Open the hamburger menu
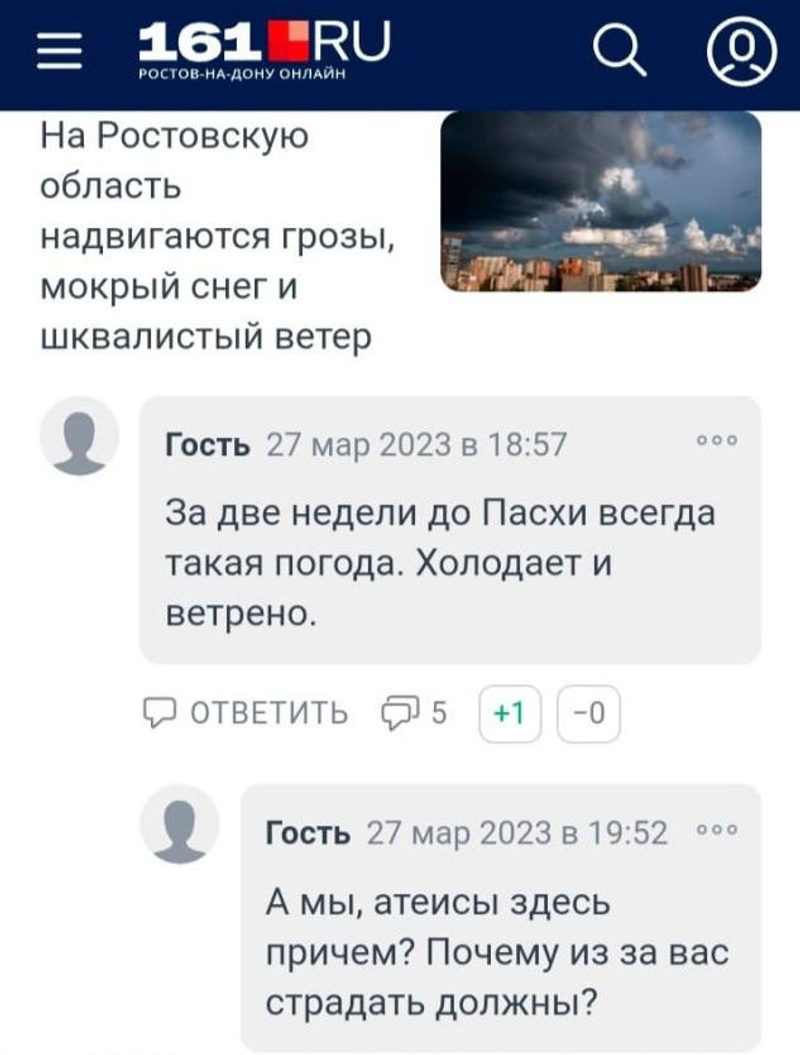 pos(58,52)
